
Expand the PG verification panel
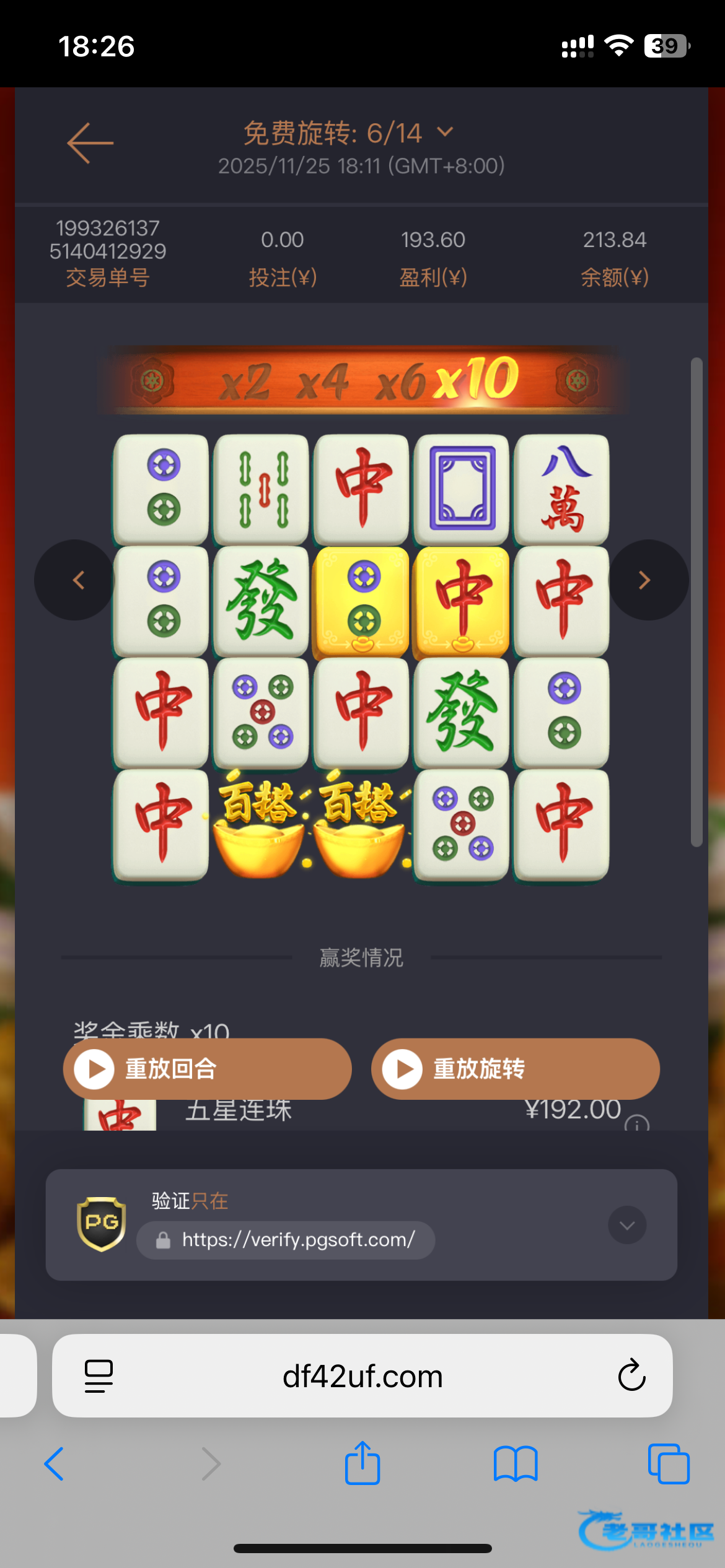pyautogui.click(x=626, y=1225)
